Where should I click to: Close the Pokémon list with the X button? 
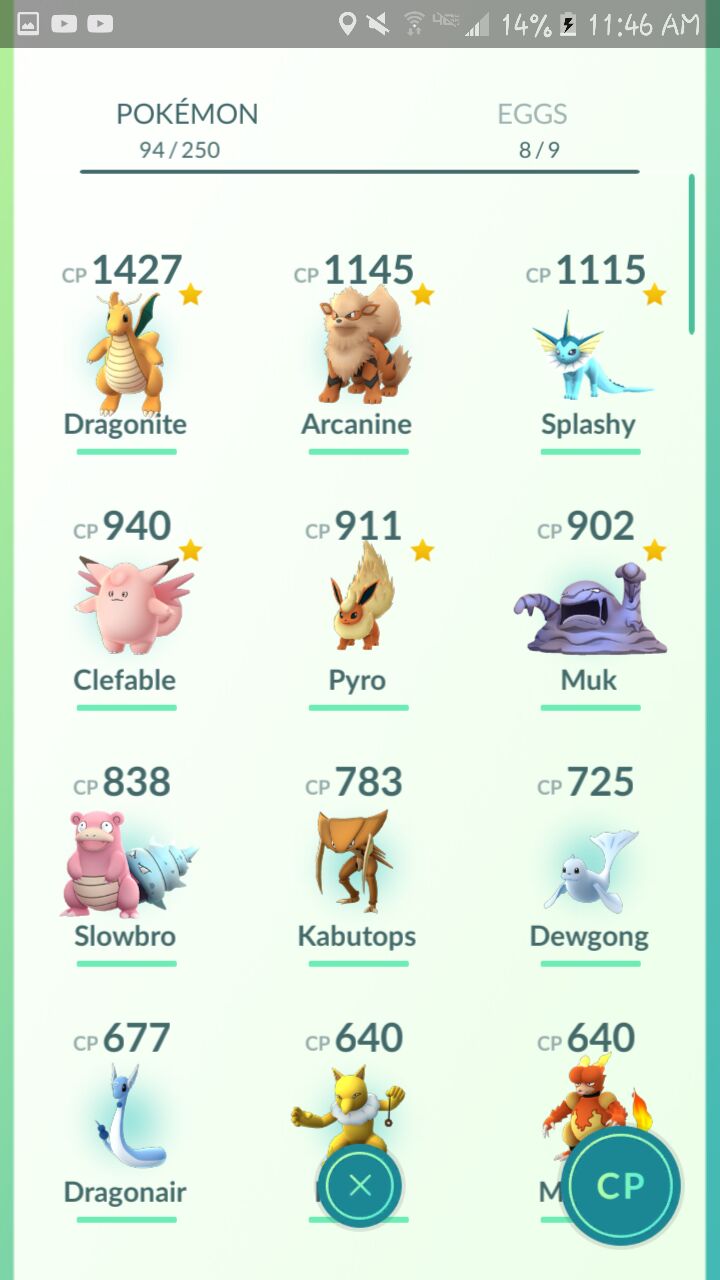pyautogui.click(x=360, y=1186)
